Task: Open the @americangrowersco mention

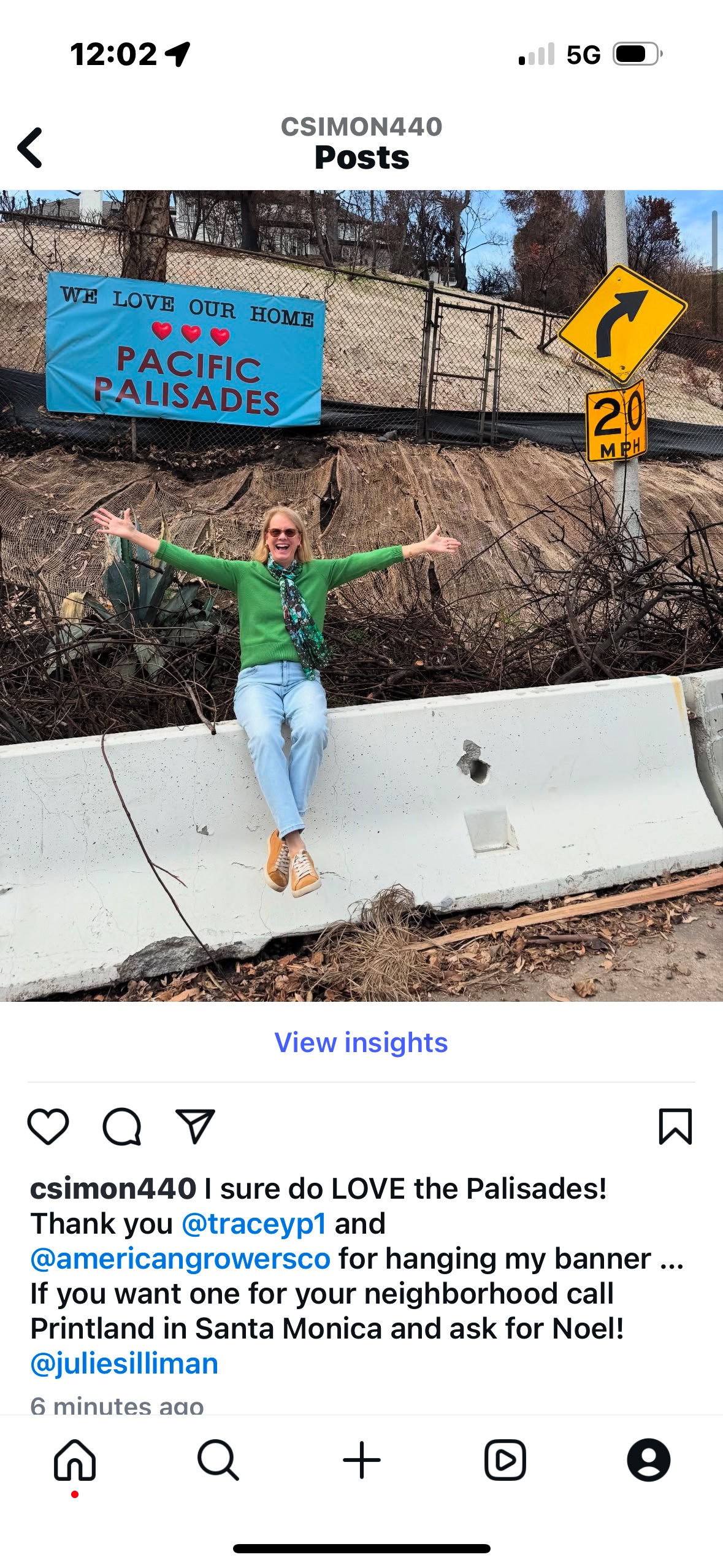Action: click(x=180, y=1258)
